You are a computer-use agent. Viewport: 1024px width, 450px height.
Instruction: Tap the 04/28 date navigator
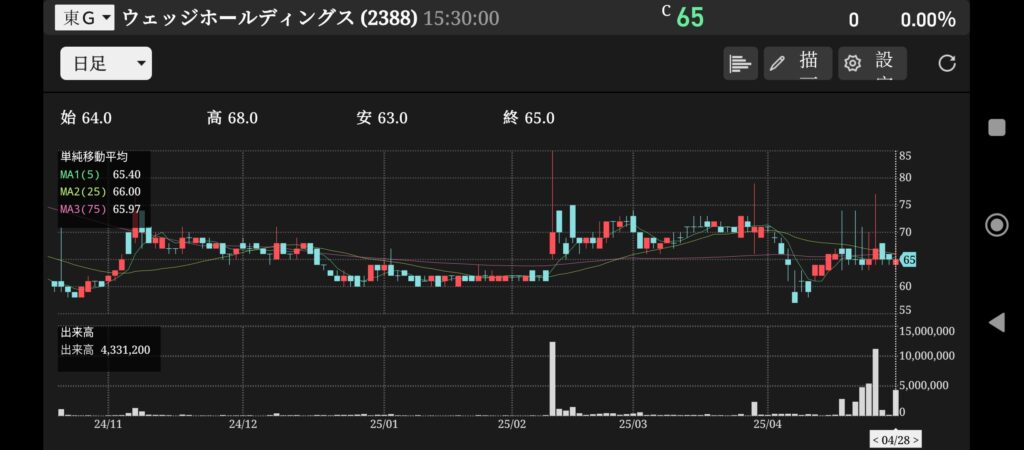[894, 439]
